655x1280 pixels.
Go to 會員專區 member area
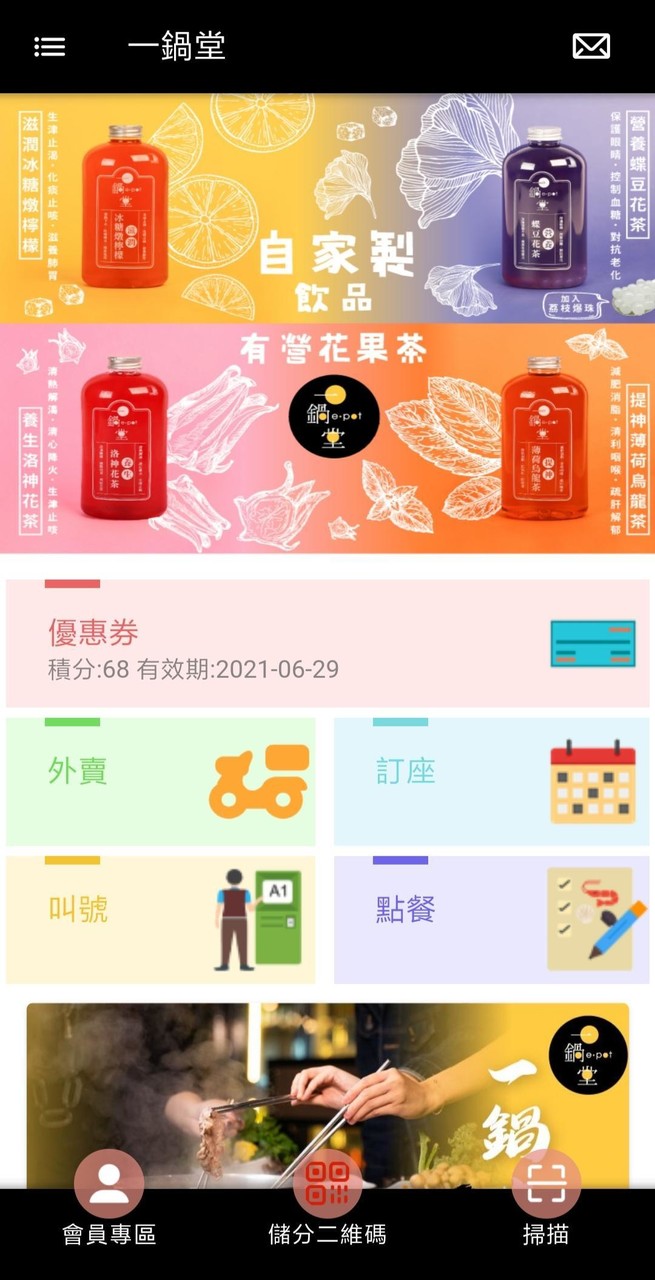pyautogui.click(x=109, y=1200)
